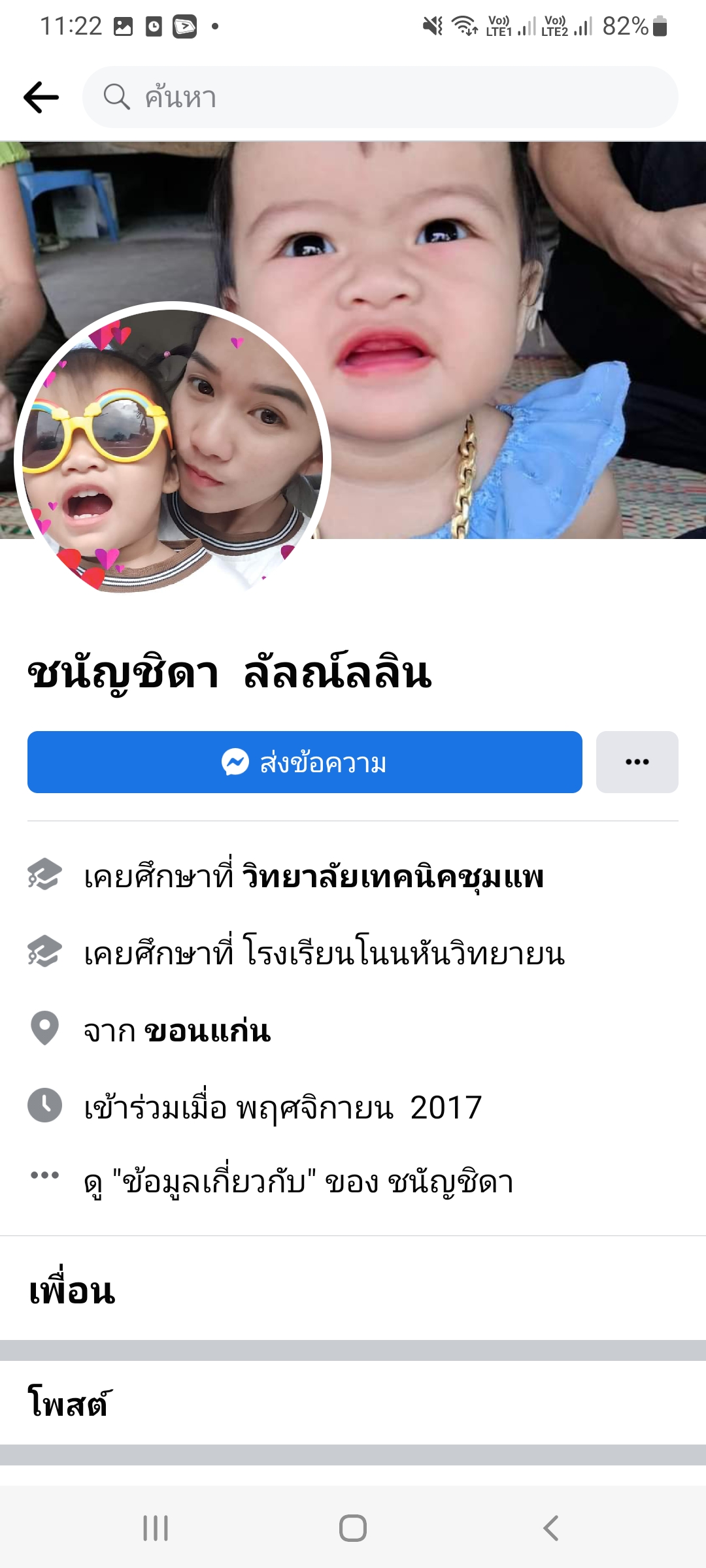The width and height of the screenshot is (706, 1568).
Task: Tap system home button
Action: [353, 1528]
